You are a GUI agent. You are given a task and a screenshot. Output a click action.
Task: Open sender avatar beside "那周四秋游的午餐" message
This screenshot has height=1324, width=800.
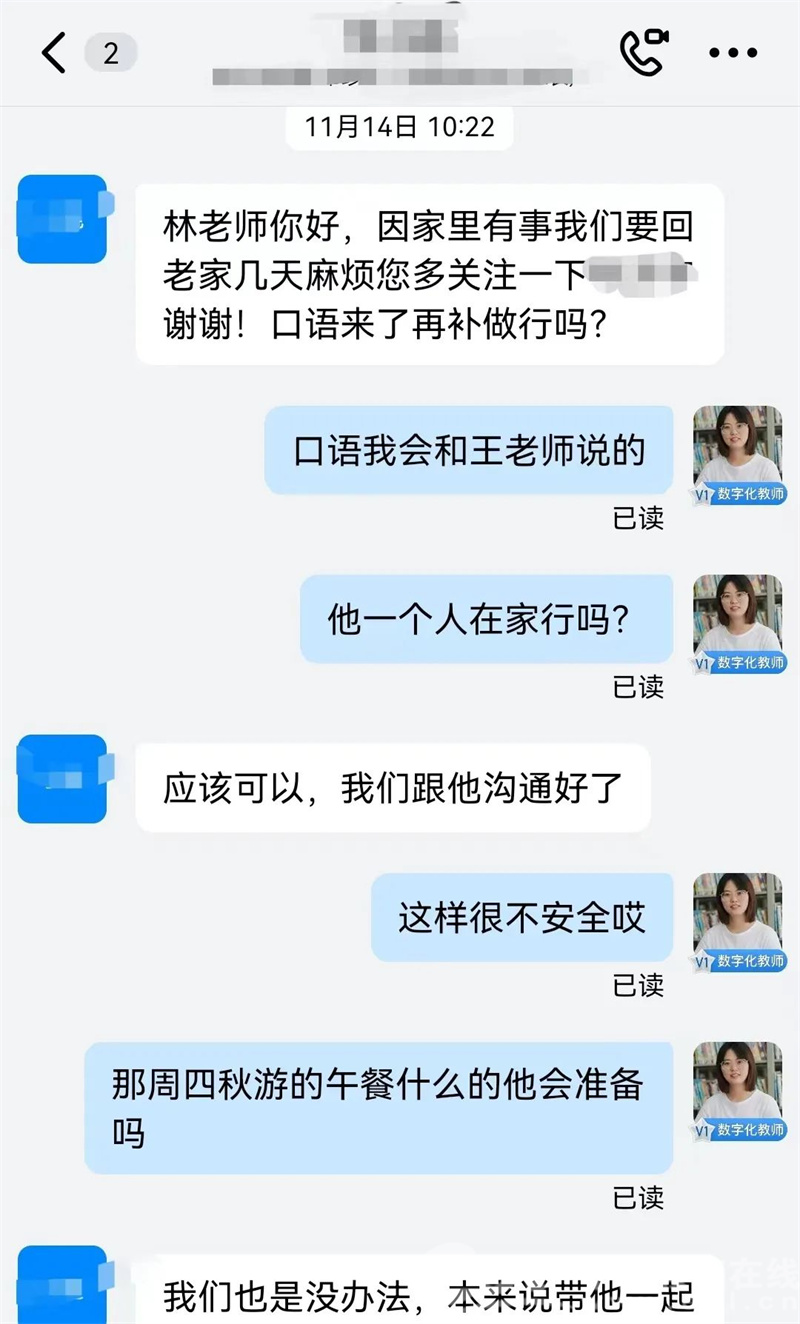[738, 1091]
